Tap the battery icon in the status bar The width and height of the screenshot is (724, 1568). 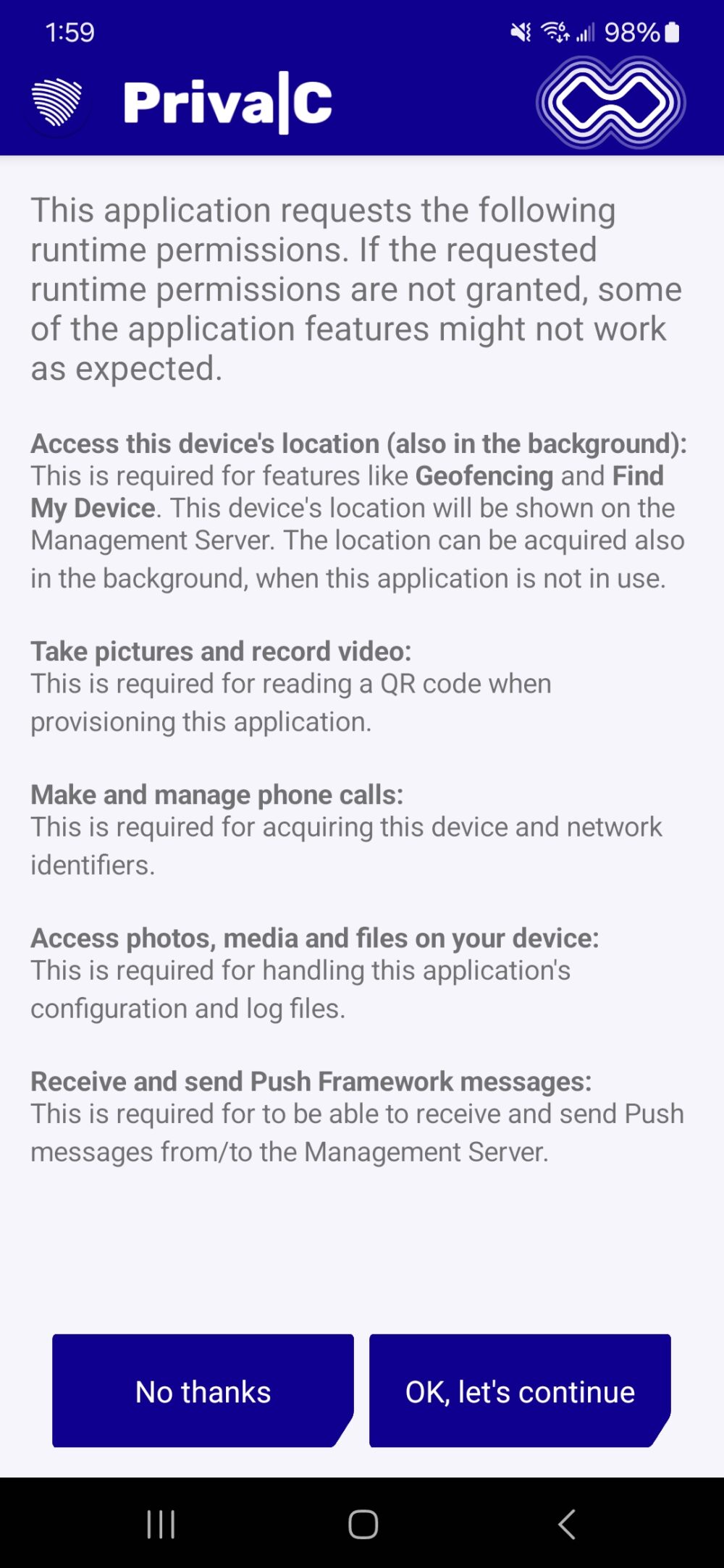pyautogui.click(x=670, y=32)
